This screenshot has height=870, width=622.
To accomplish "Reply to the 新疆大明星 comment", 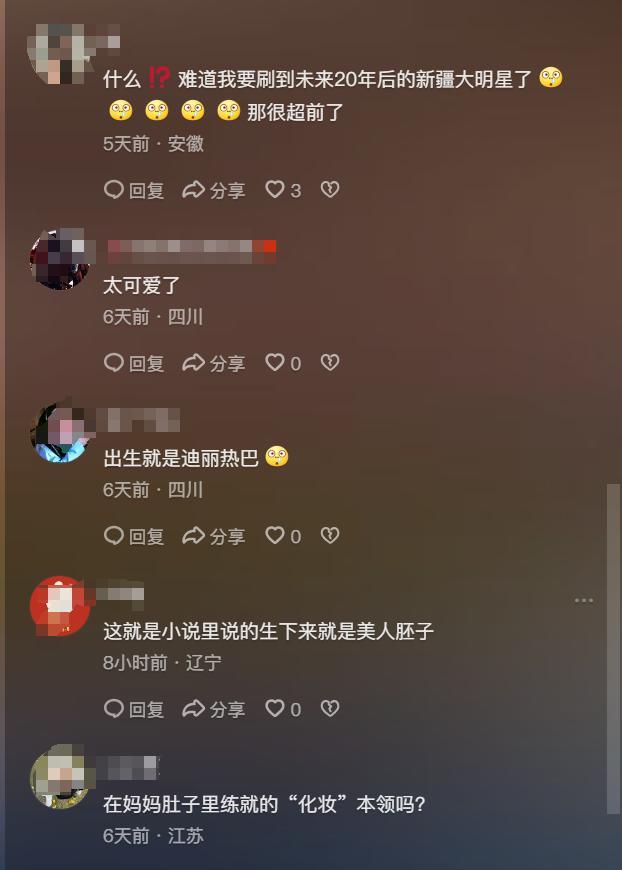I will pos(134,190).
